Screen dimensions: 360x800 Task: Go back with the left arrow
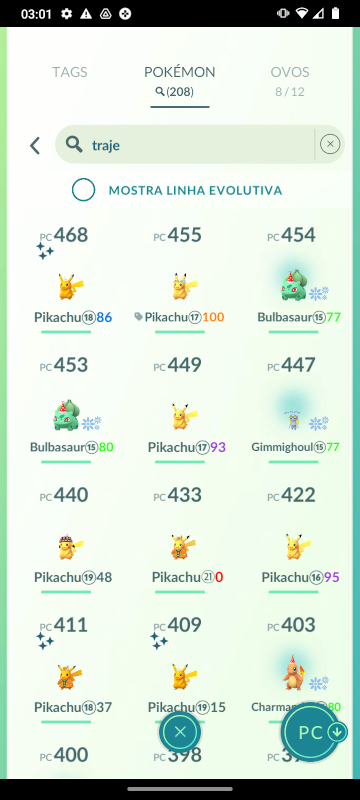pyautogui.click(x=35, y=145)
